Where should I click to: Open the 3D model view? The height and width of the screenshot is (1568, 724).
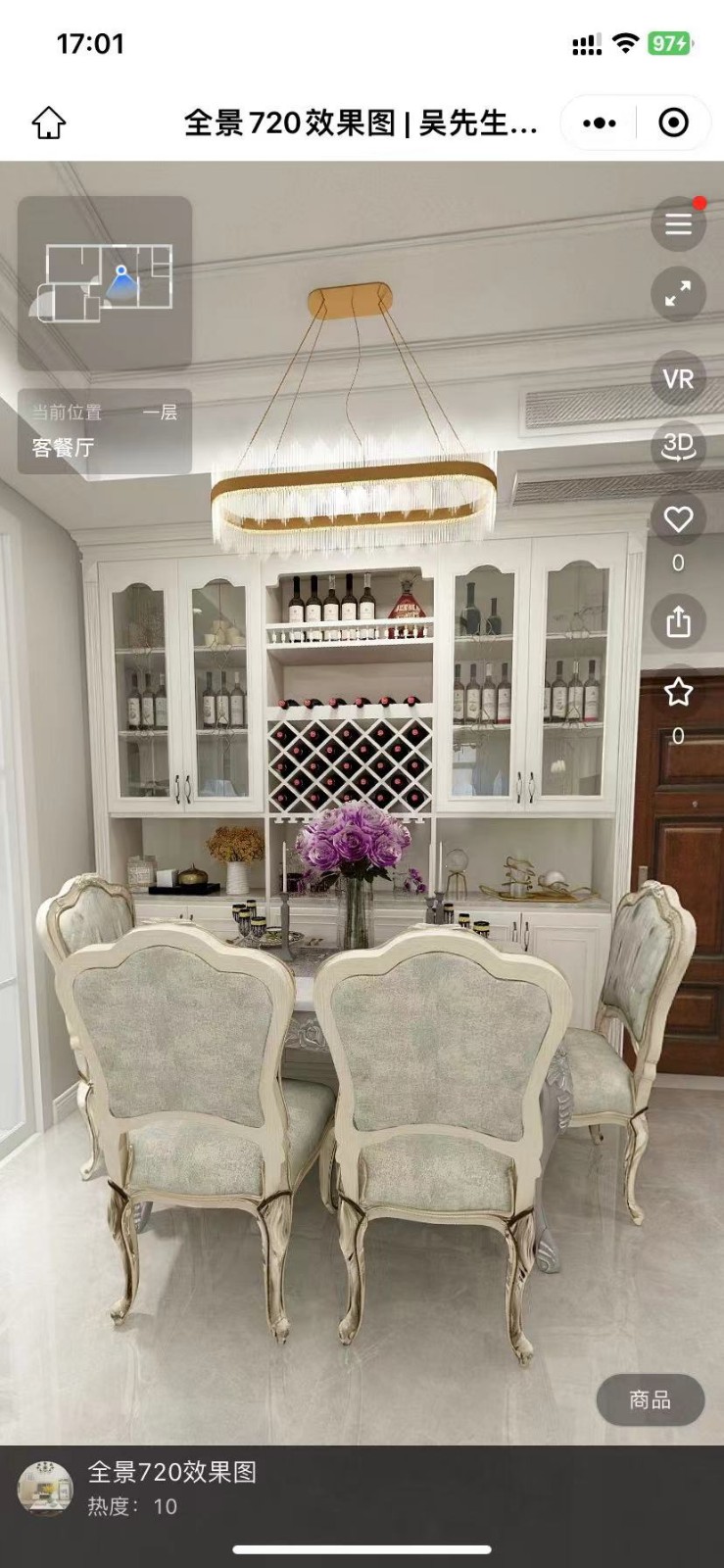[678, 447]
